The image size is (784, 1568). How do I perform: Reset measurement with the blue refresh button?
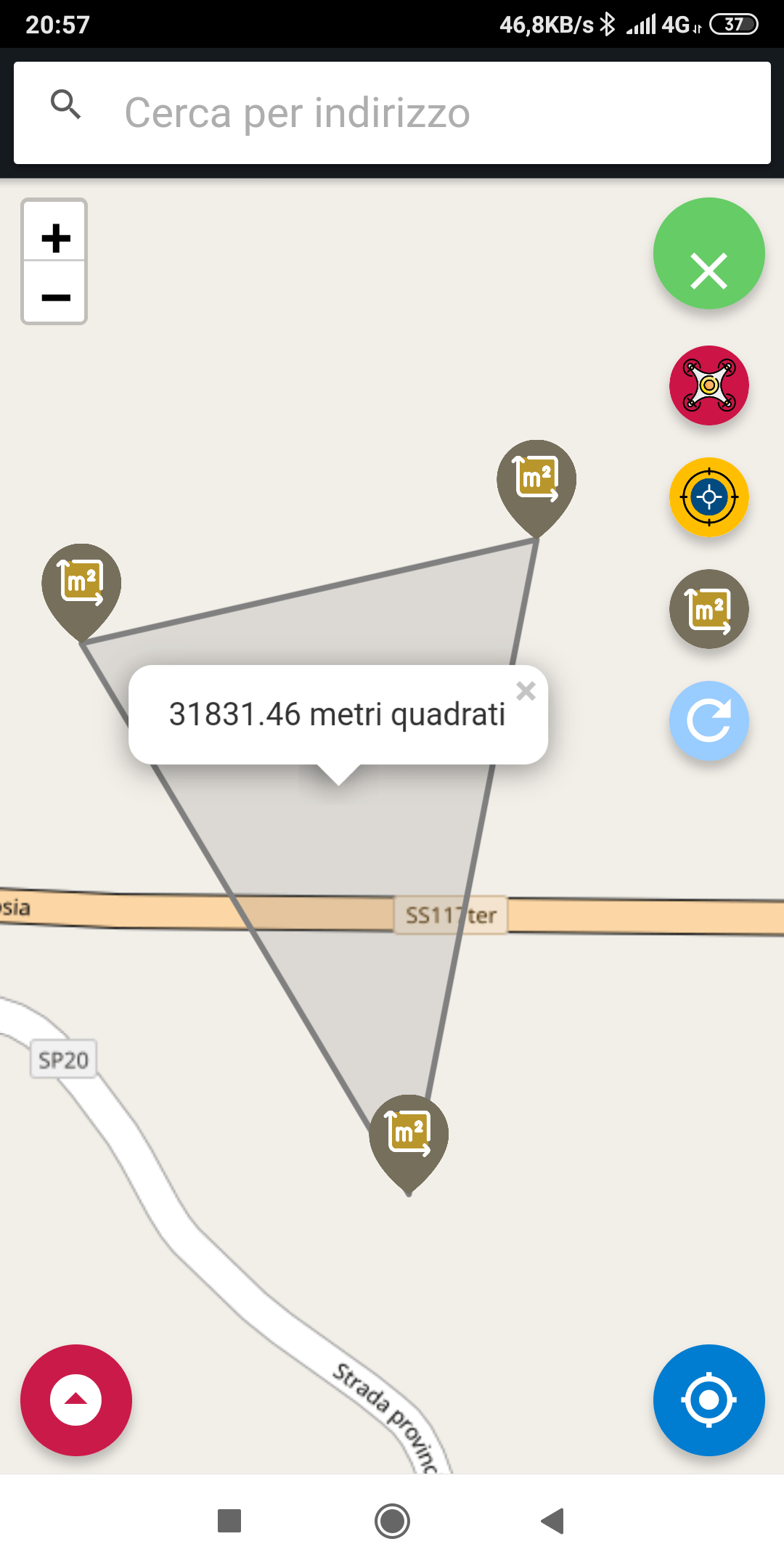tap(709, 721)
